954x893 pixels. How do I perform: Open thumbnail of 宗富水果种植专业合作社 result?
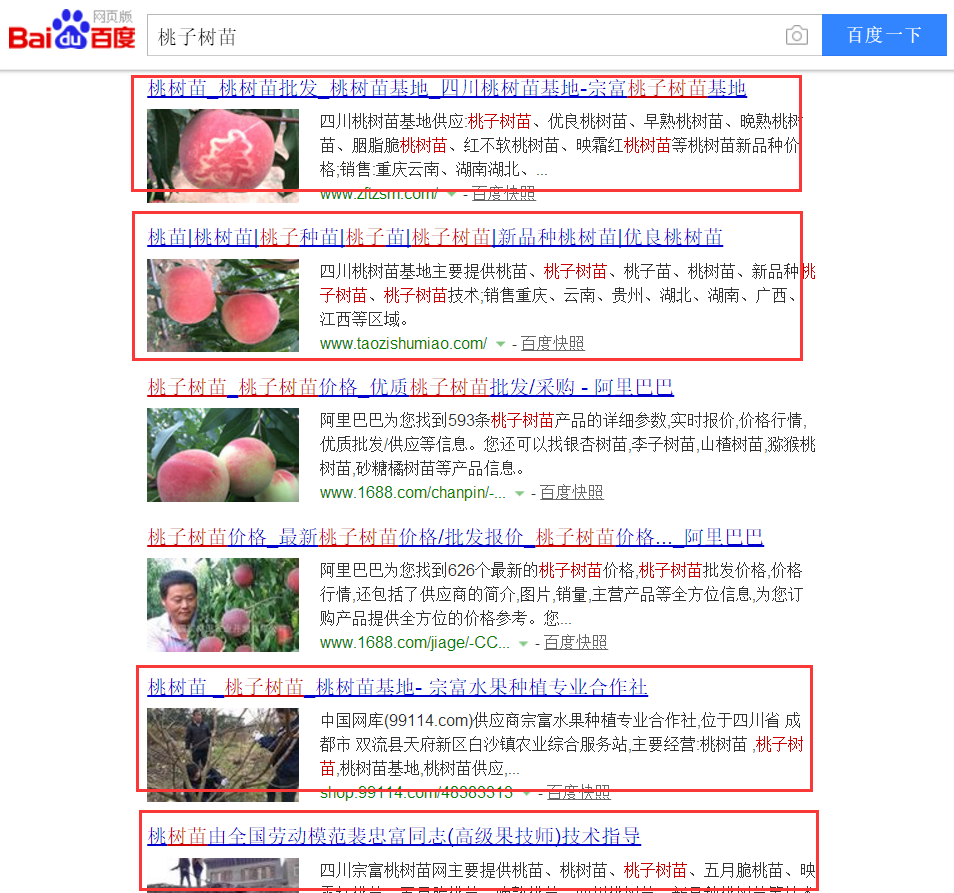click(222, 754)
